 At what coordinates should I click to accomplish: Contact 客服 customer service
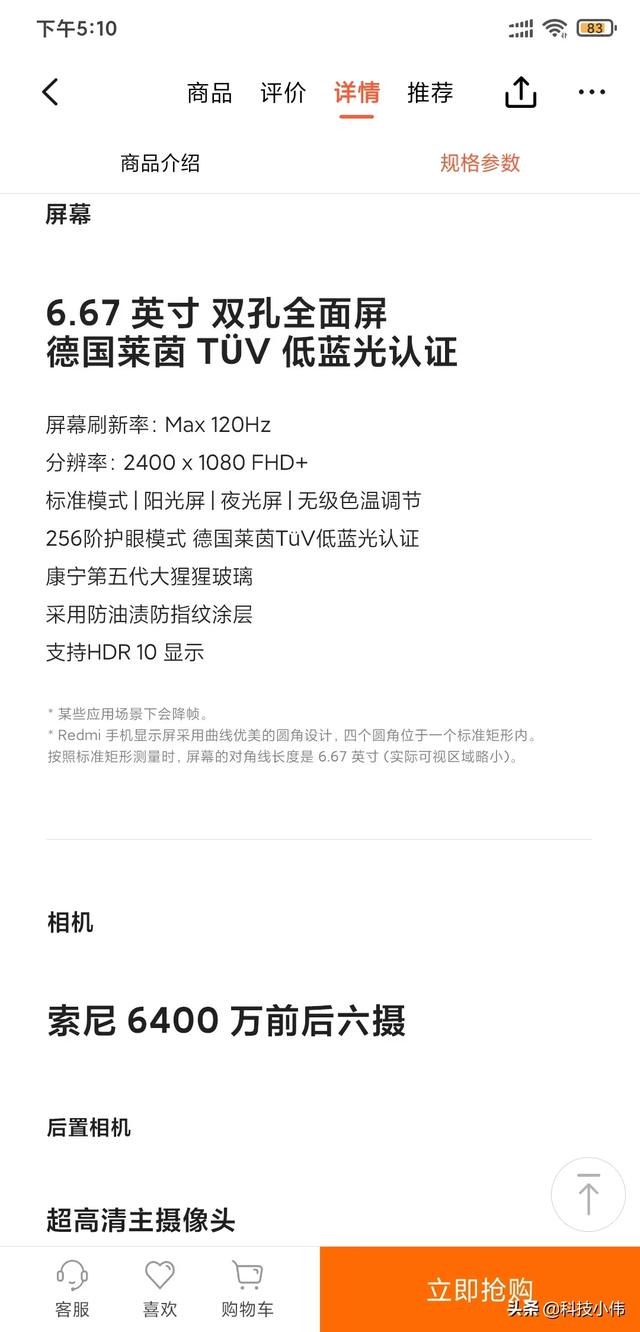(x=72, y=1288)
